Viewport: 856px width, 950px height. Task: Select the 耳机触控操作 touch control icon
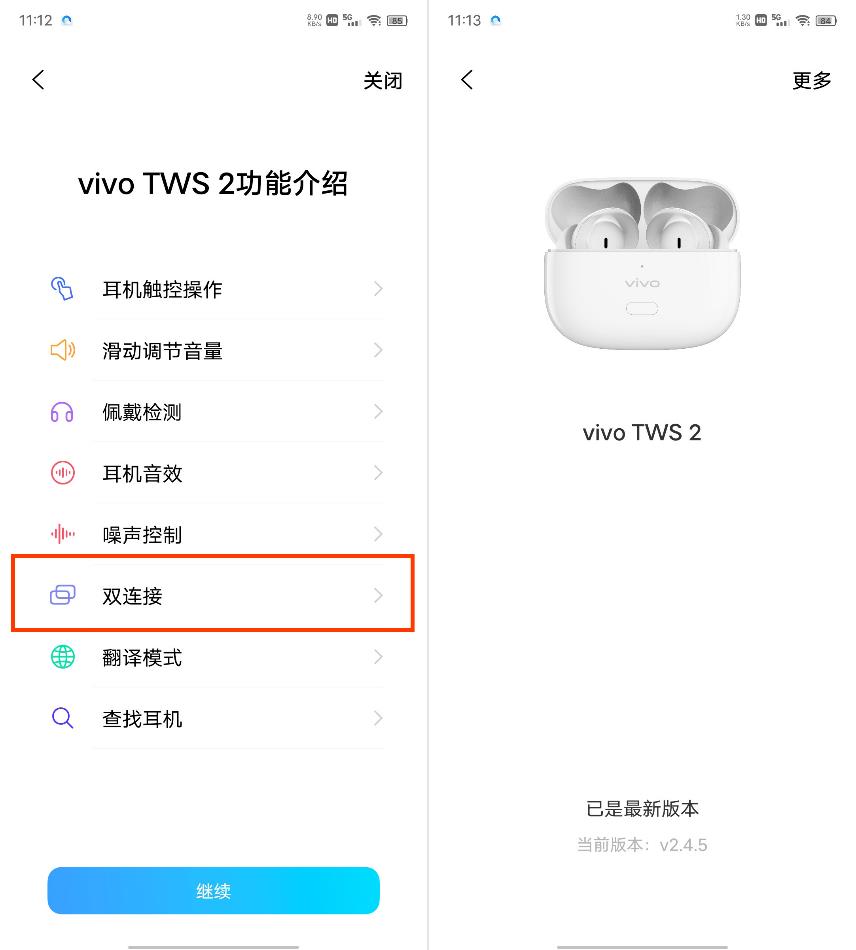(63, 289)
